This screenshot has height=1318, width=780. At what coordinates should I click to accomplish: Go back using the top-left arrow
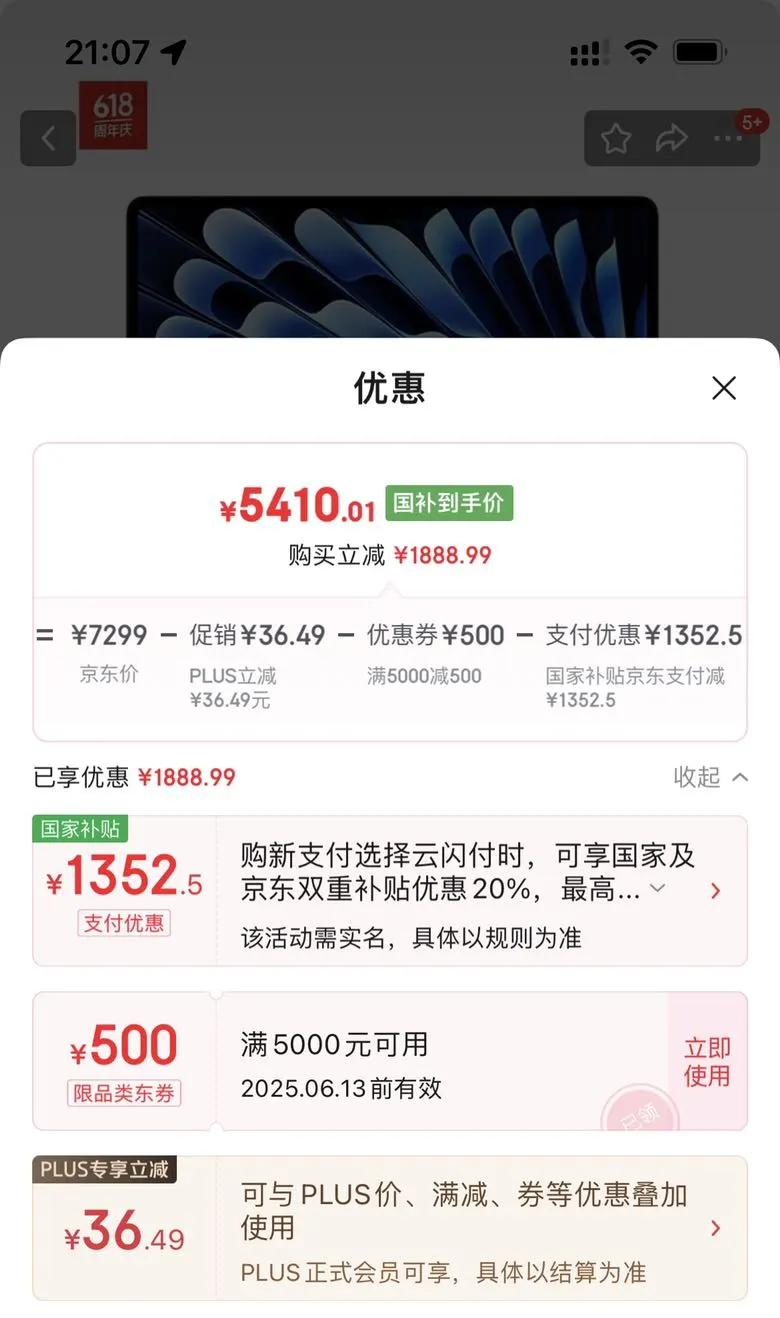(x=48, y=138)
